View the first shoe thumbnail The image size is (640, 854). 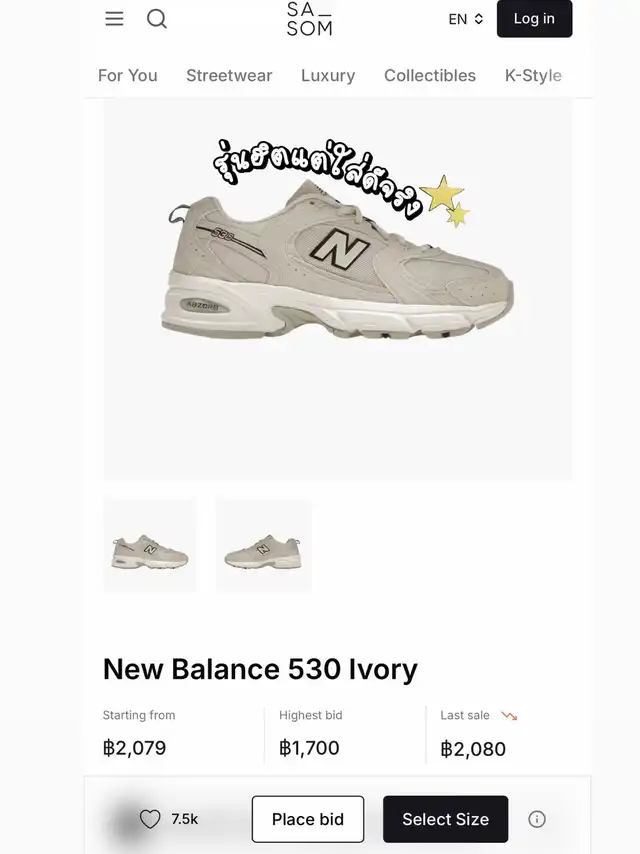pos(150,547)
